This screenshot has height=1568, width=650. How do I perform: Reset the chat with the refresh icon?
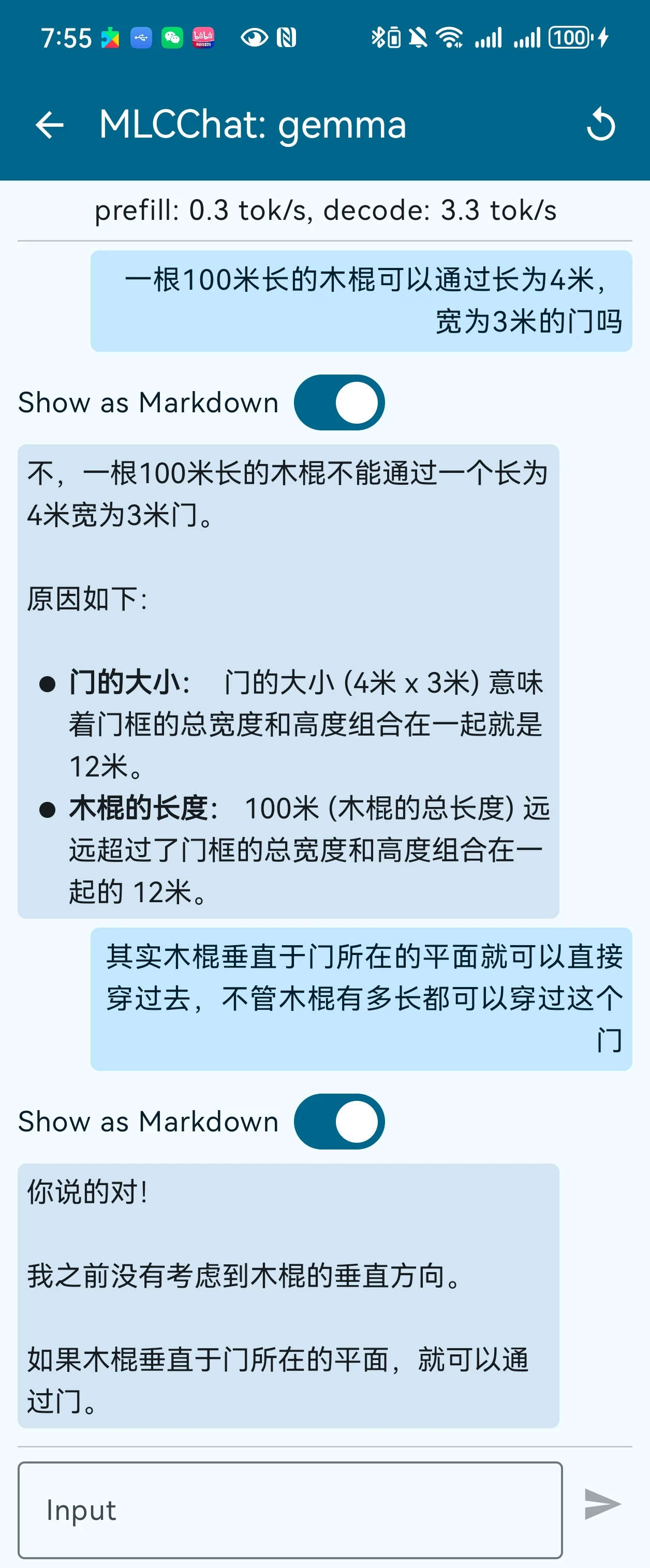pyautogui.click(x=600, y=125)
